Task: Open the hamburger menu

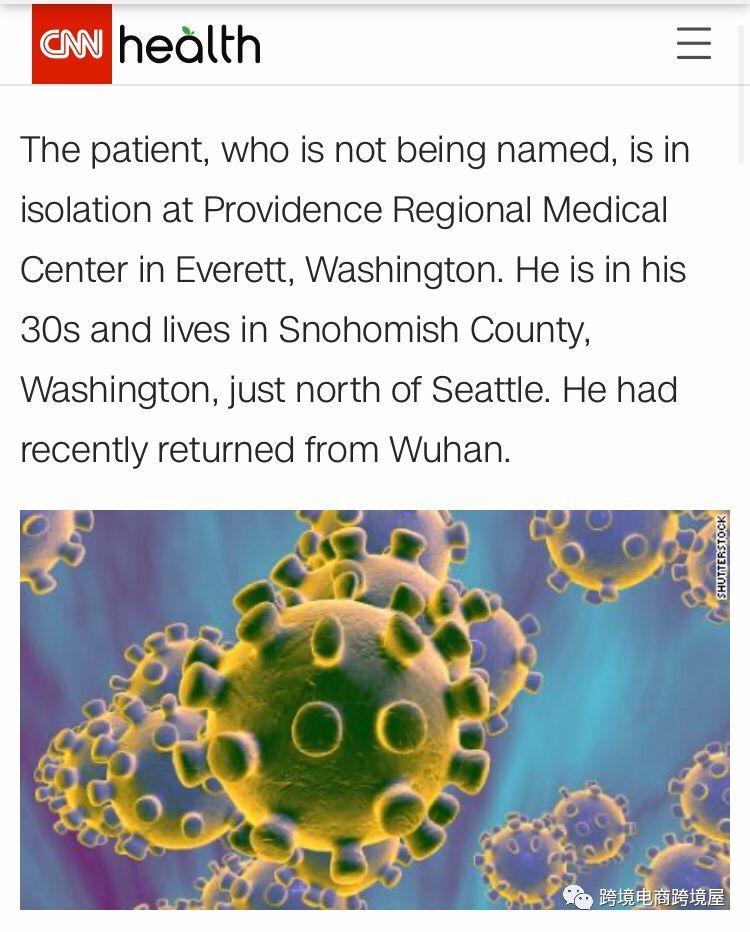Action: click(693, 44)
